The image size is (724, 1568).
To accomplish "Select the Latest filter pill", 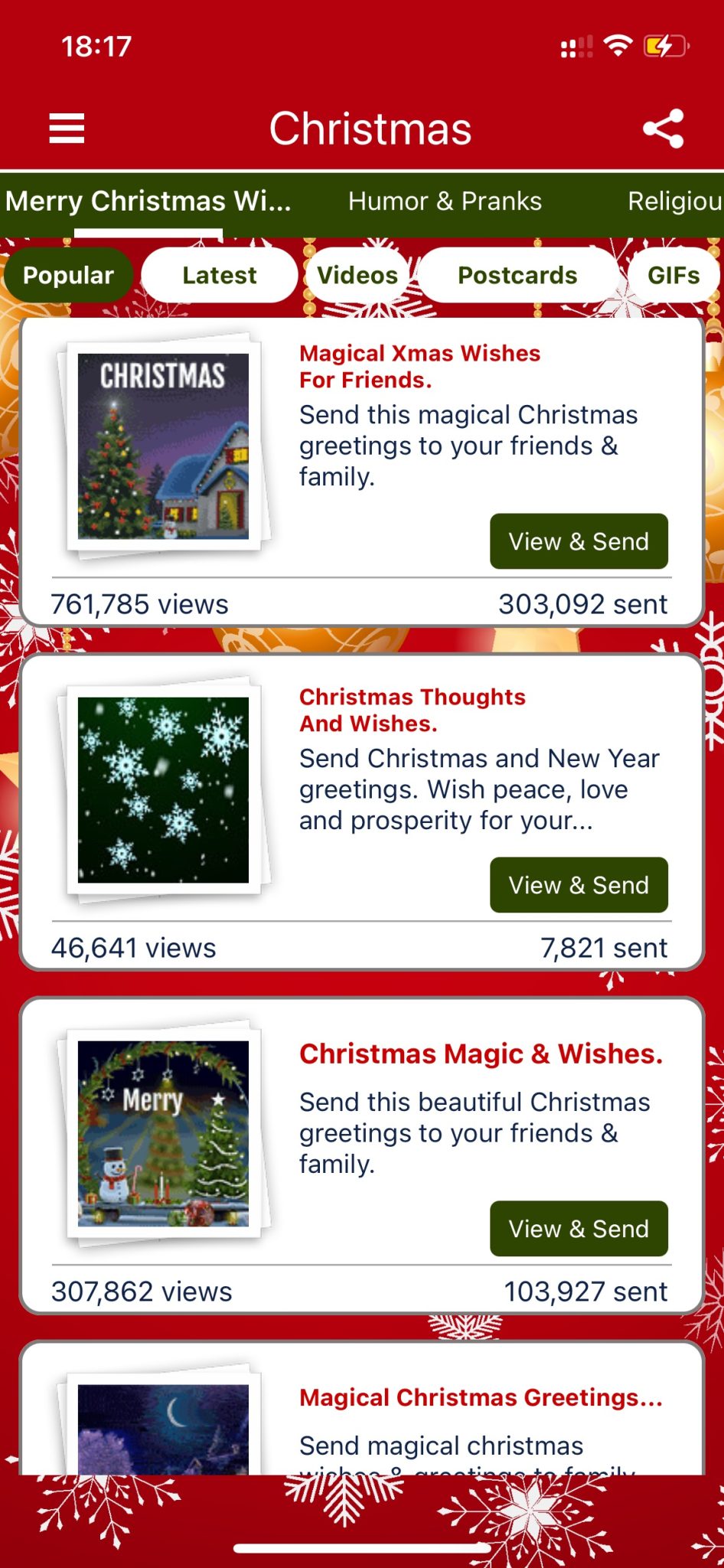I will click(x=219, y=275).
